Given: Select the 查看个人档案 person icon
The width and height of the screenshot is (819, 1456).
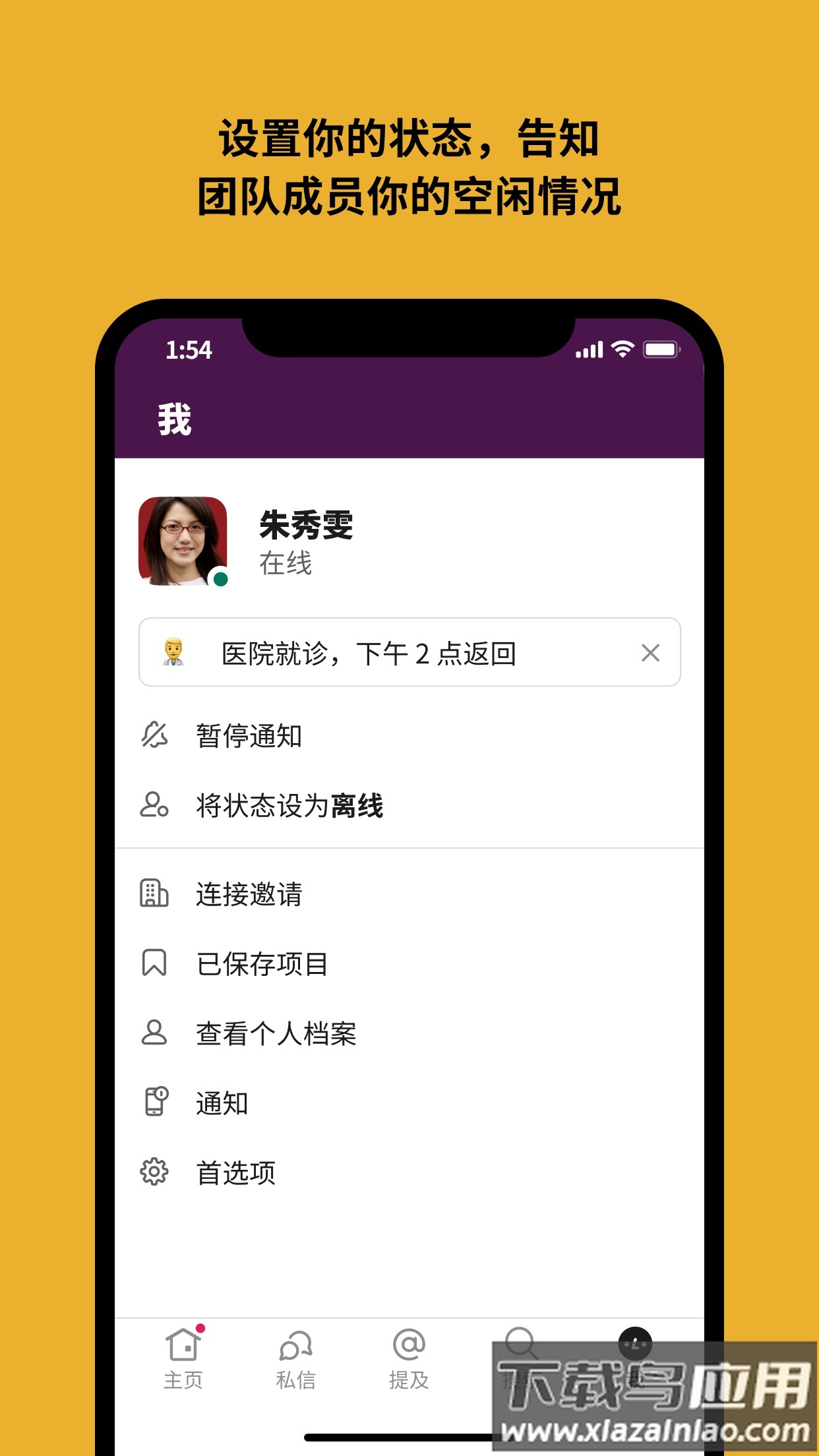Looking at the screenshot, I should point(154,1034).
